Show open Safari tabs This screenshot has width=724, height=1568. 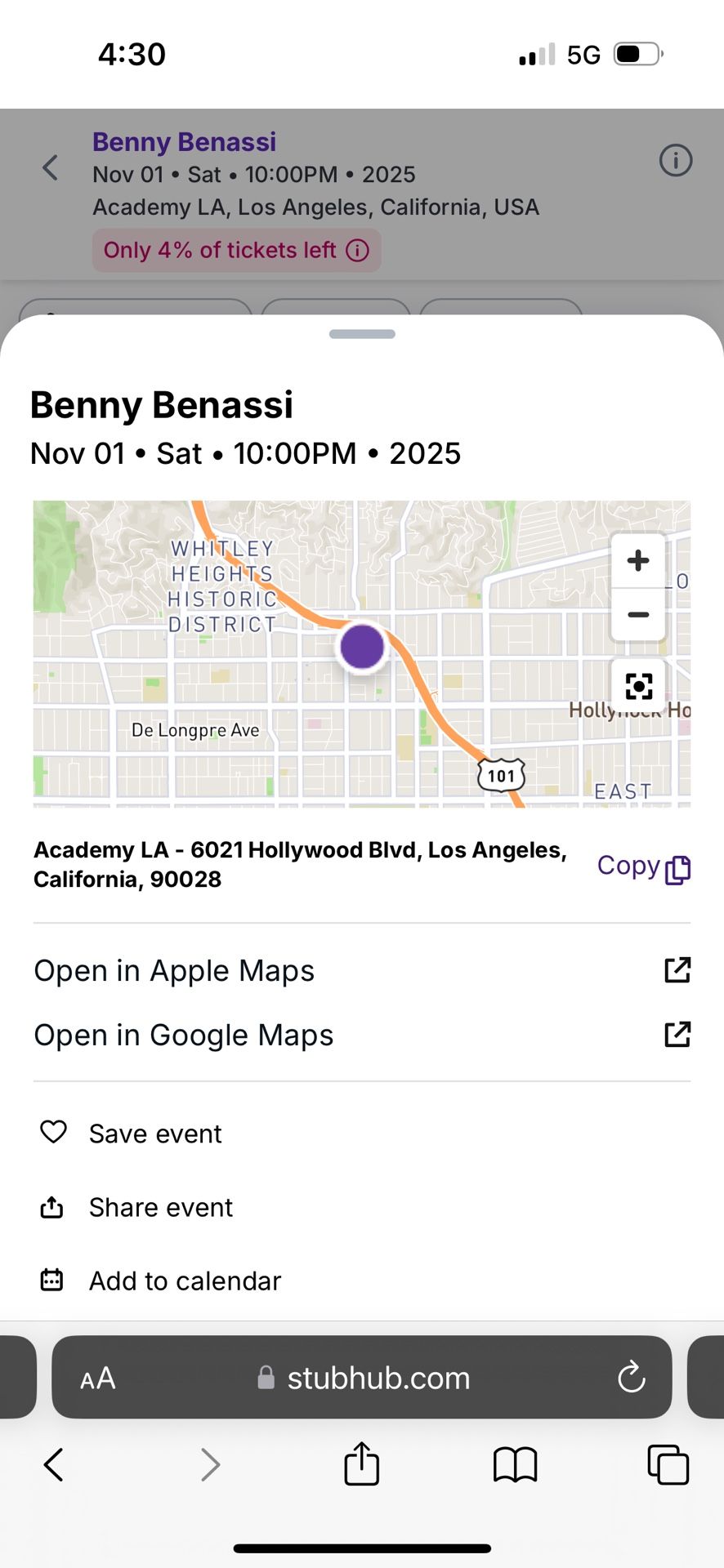[668, 1463]
